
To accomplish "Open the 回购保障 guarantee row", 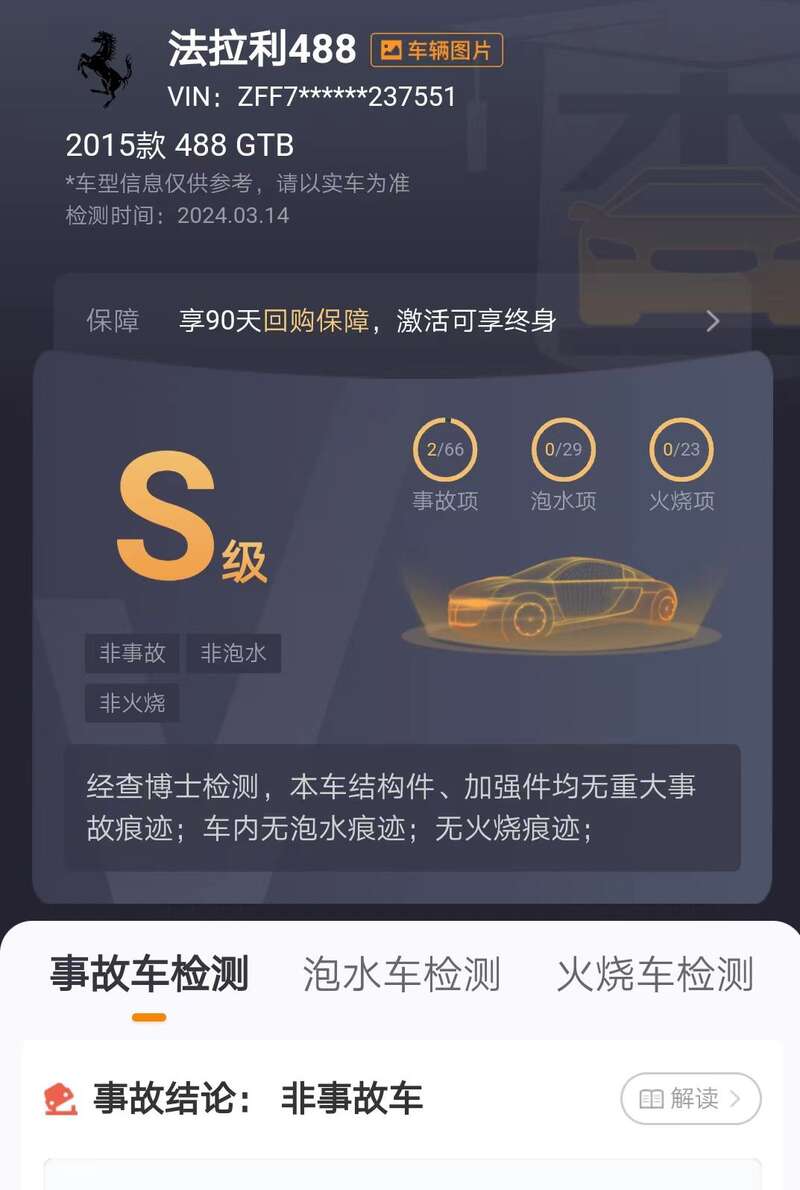I will tap(400, 321).
